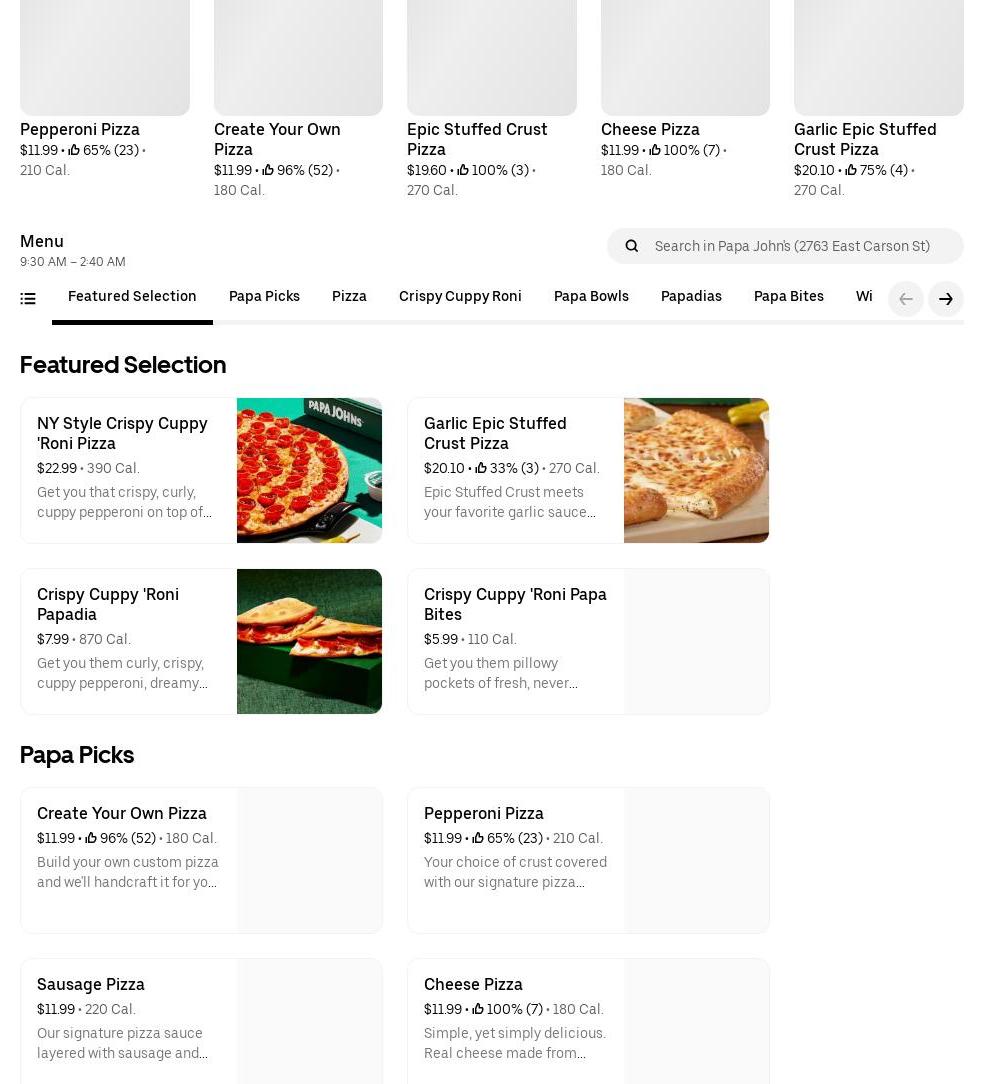Select the Crispy Cuppy Roni tab
The image size is (984, 1084).
[460, 297]
